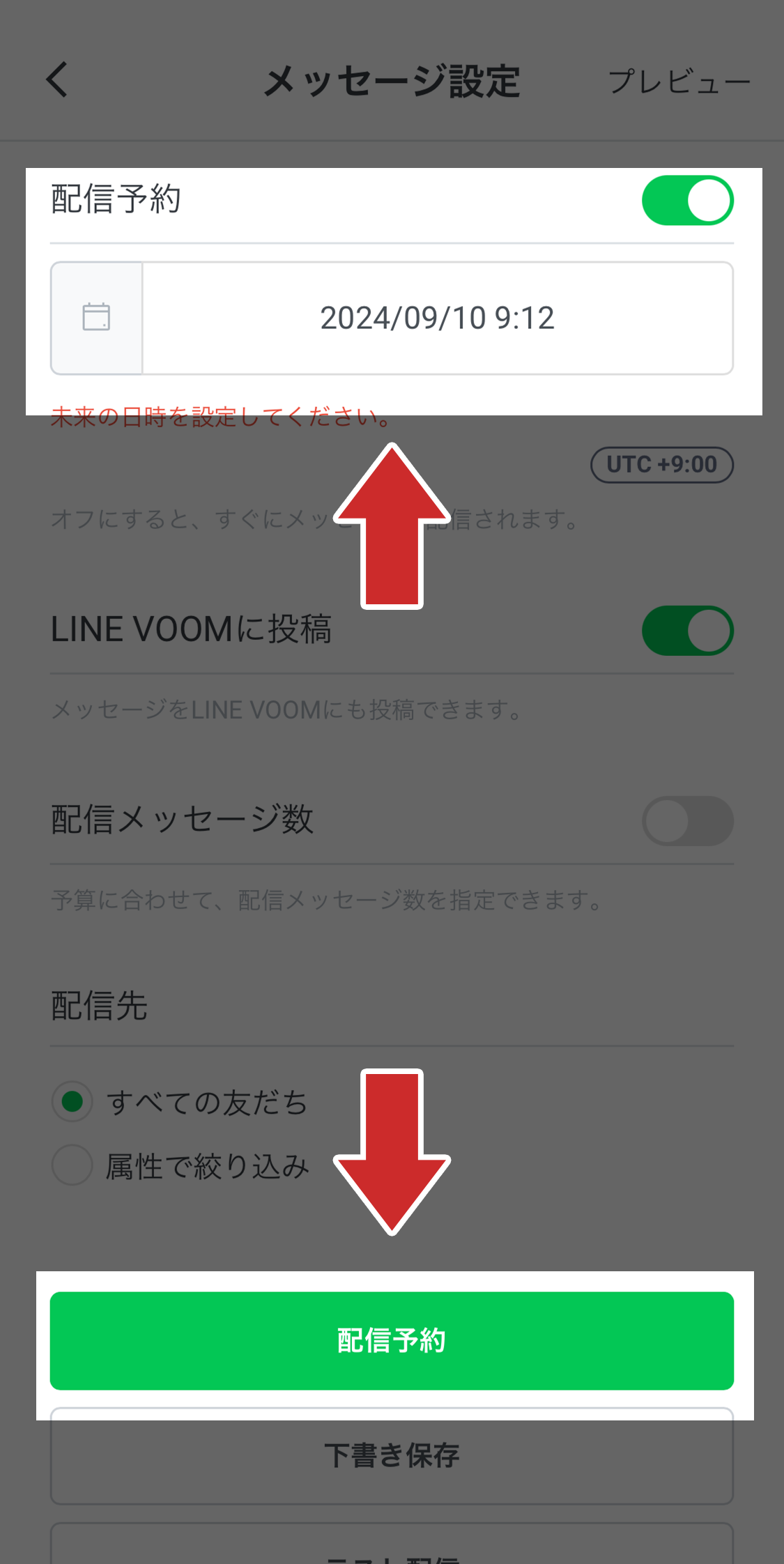
Task: Click the メッセージ設定 screen title
Action: [392, 79]
